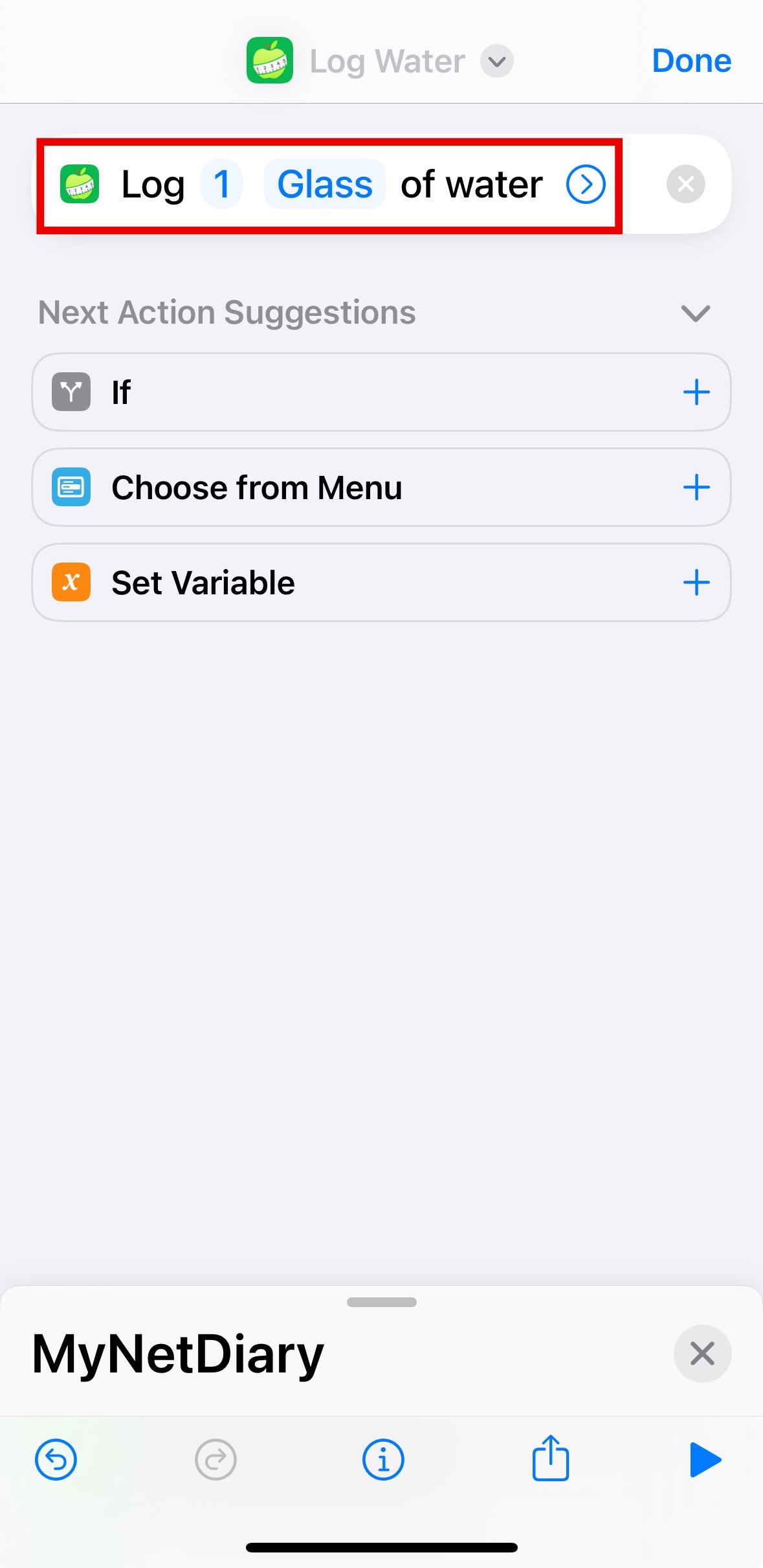
Task: Close the MyNetDiary panel
Action: pyautogui.click(x=702, y=1354)
